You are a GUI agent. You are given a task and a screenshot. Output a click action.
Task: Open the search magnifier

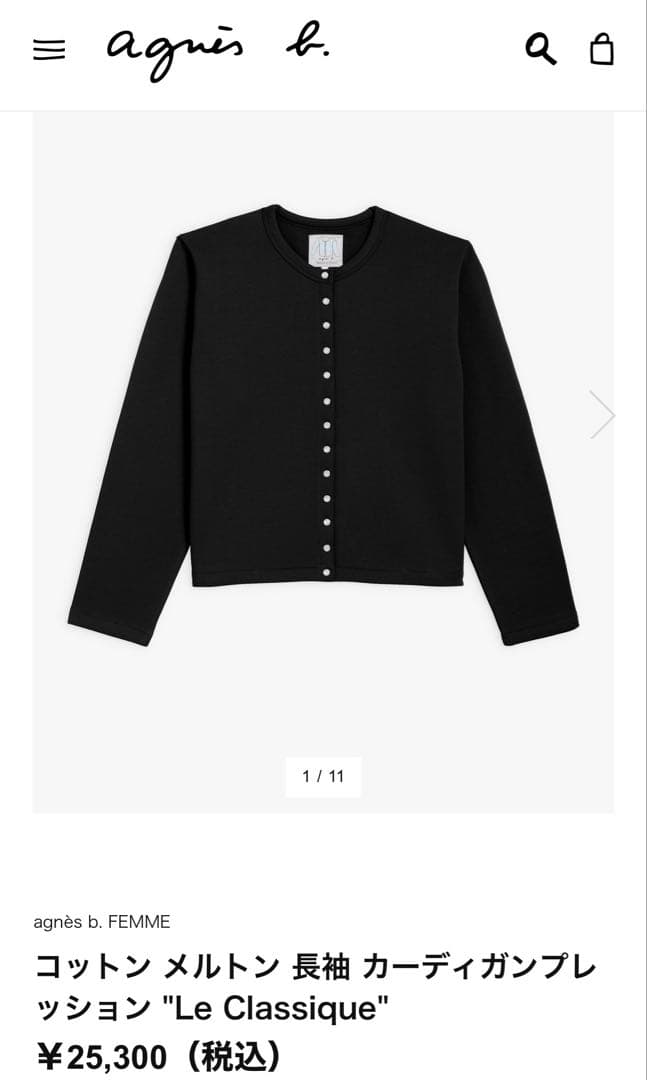pyautogui.click(x=540, y=48)
